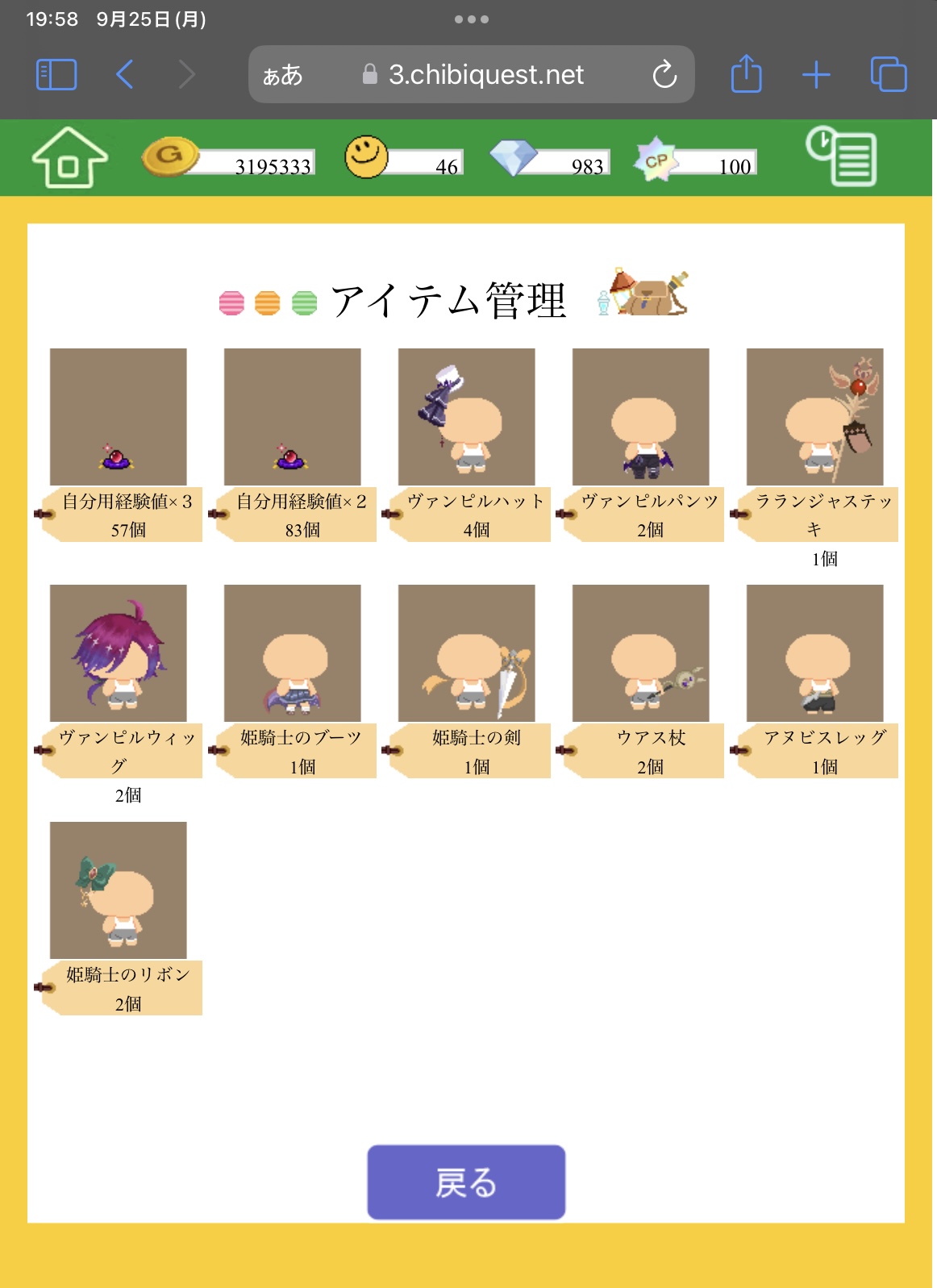Open the history list icon in green bar
937x1288 pixels.
pos(842,156)
